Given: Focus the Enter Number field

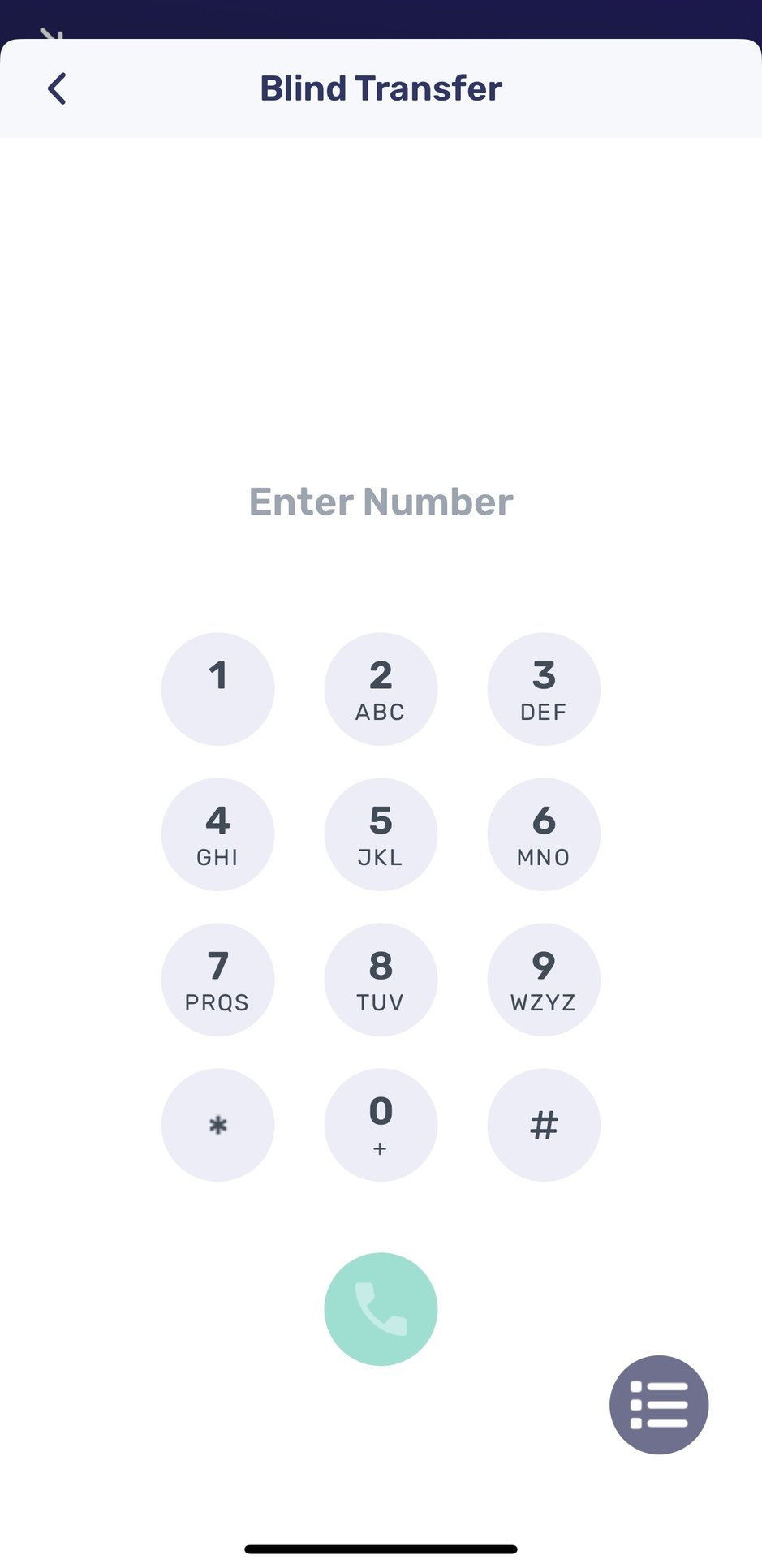Looking at the screenshot, I should point(381,502).
